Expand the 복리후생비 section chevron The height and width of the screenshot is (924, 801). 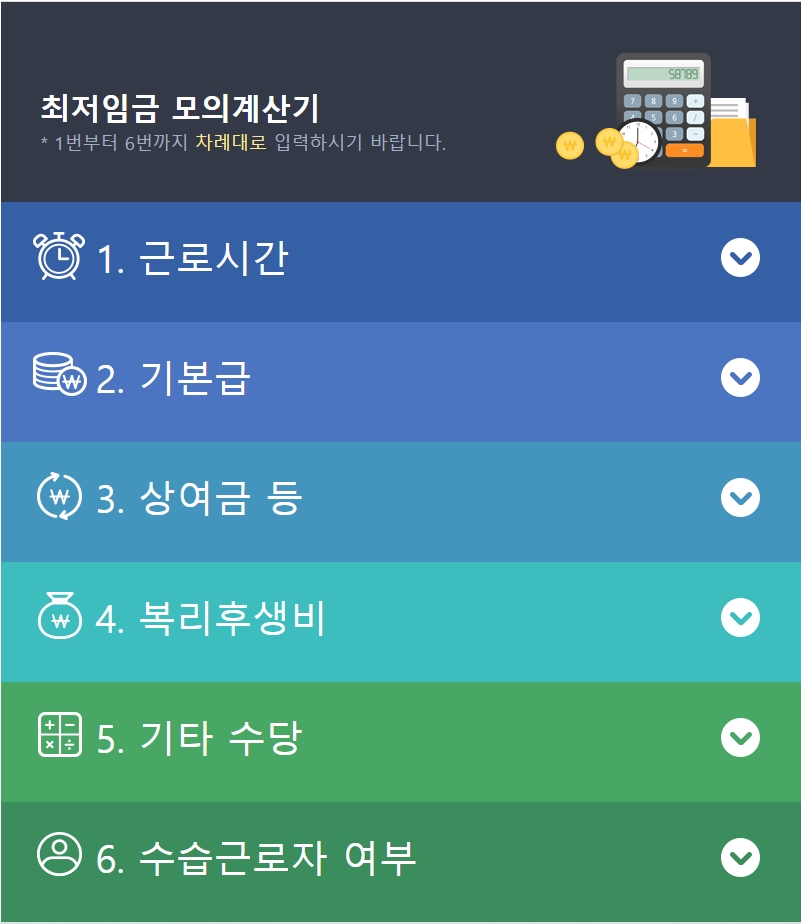[740, 618]
